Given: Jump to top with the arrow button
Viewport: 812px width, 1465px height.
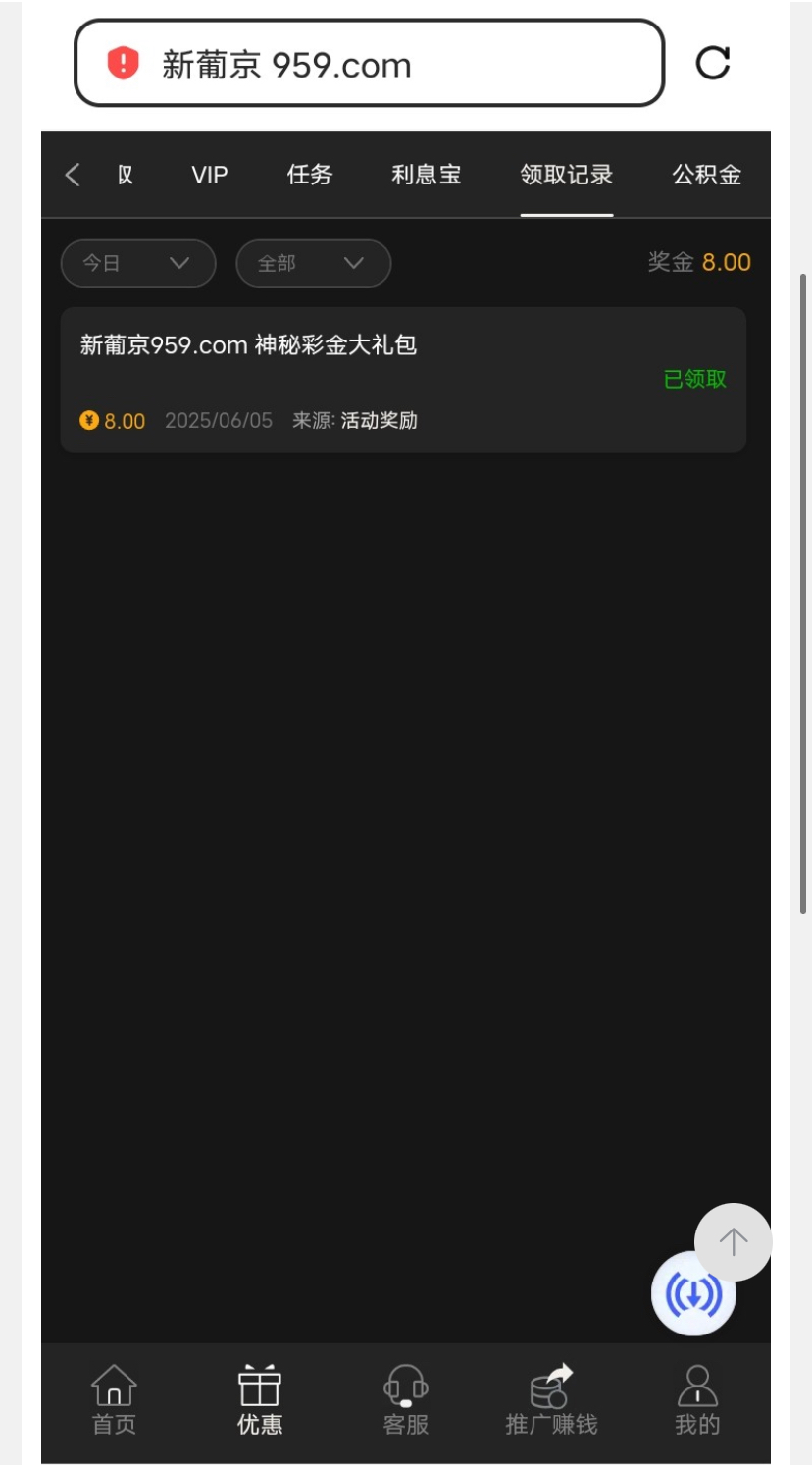Looking at the screenshot, I should pyautogui.click(x=733, y=1241).
